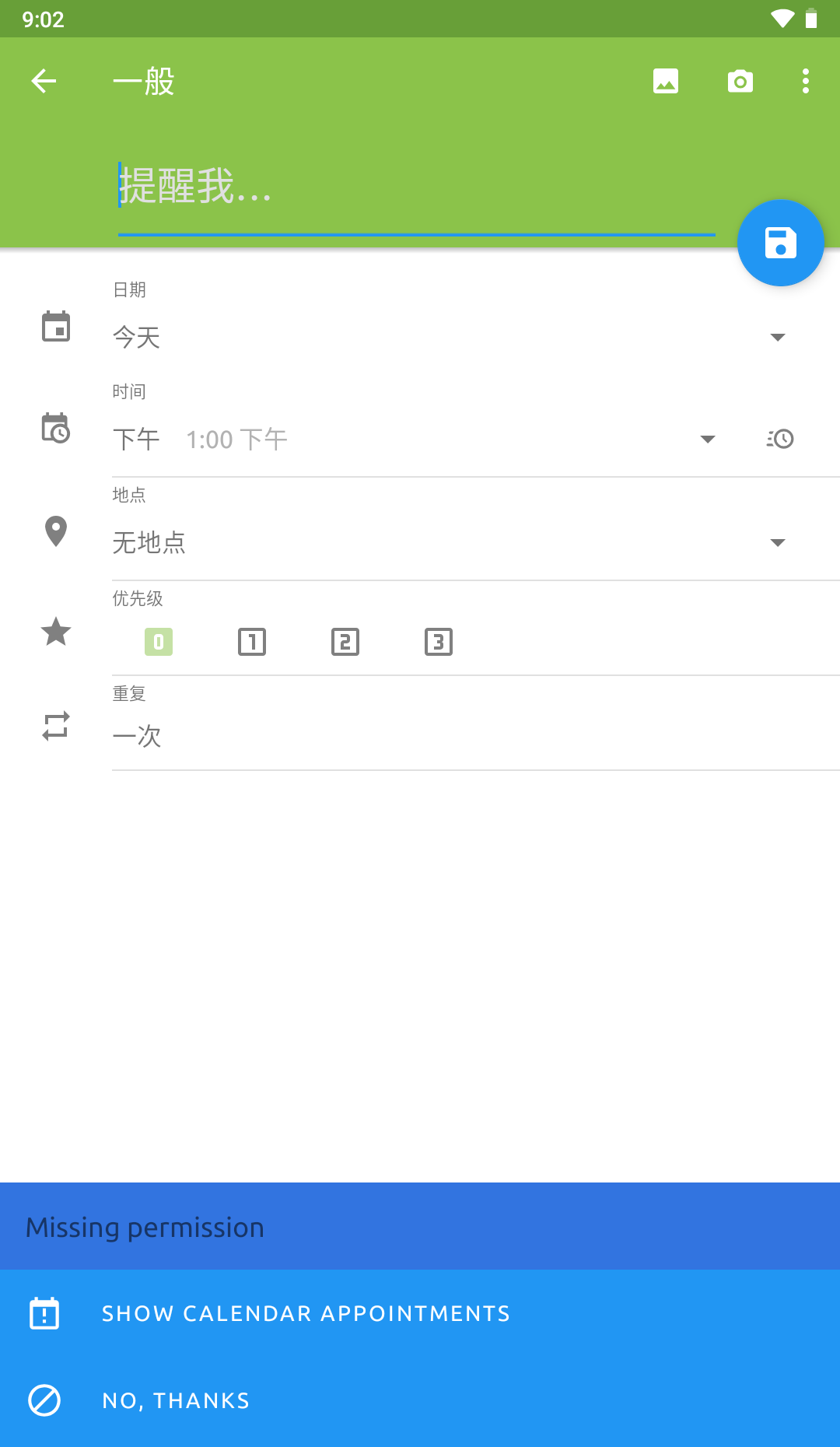Select priority level 3
Screen dimensions: 840x1447
click(x=439, y=642)
